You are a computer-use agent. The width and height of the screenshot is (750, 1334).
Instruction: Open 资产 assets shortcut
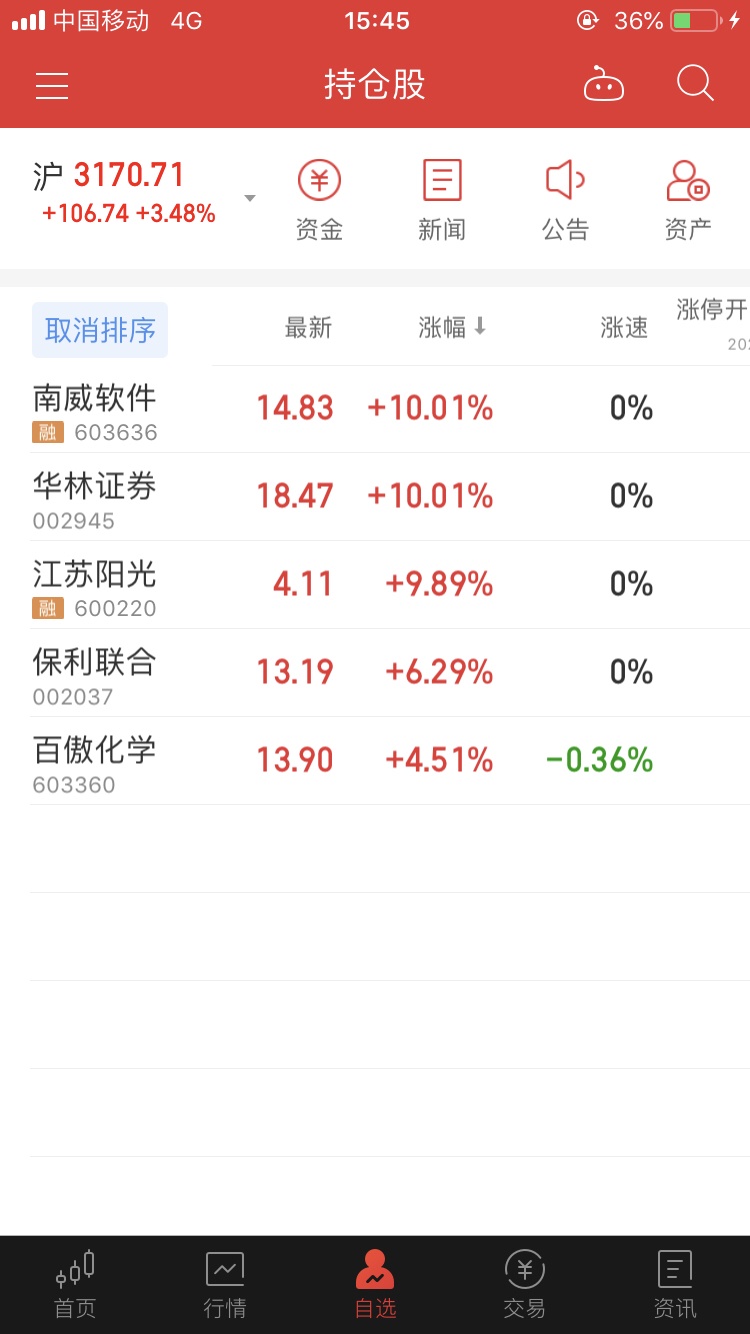pos(688,201)
